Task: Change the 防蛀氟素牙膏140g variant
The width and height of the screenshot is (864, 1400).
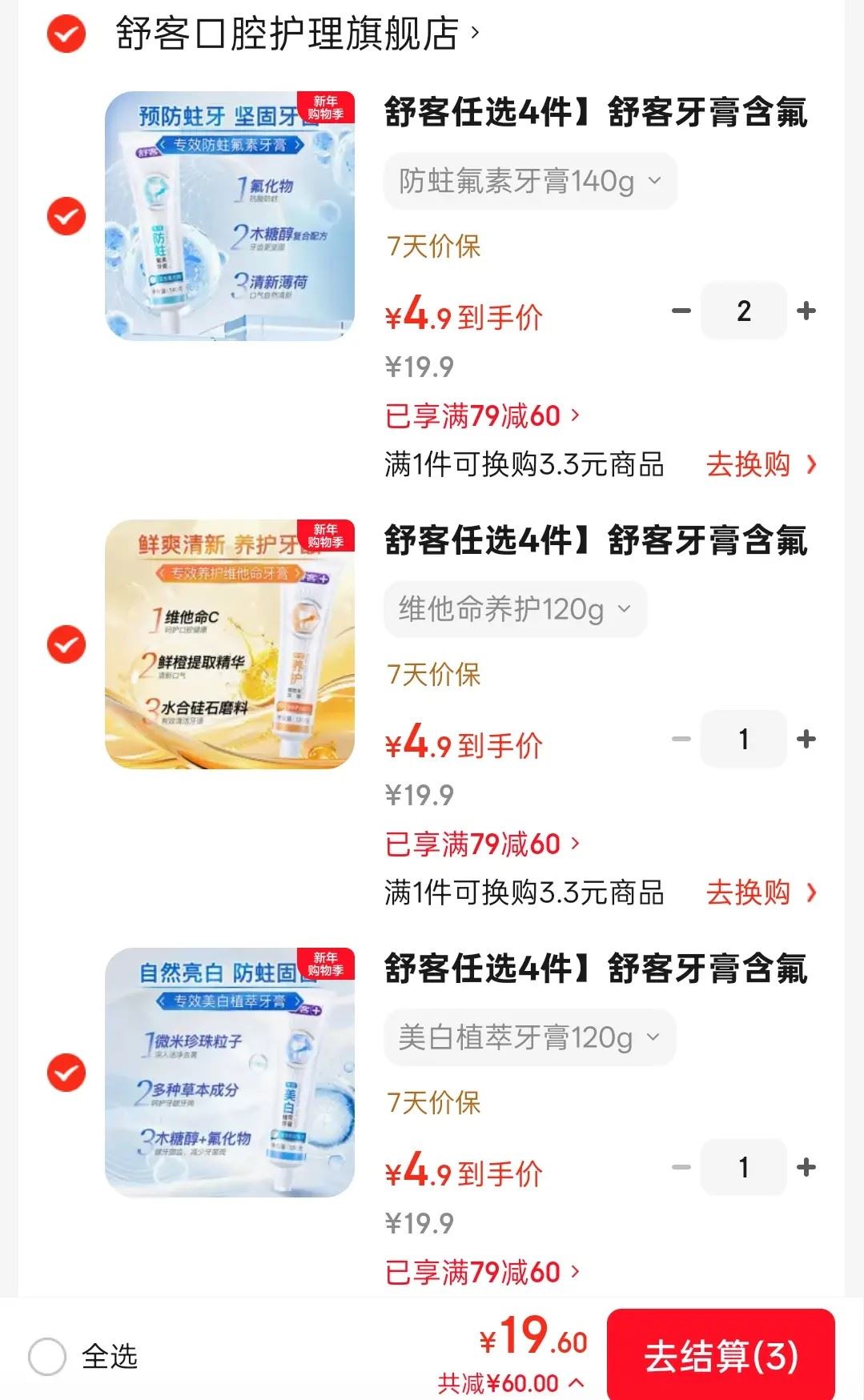Action: (x=530, y=182)
